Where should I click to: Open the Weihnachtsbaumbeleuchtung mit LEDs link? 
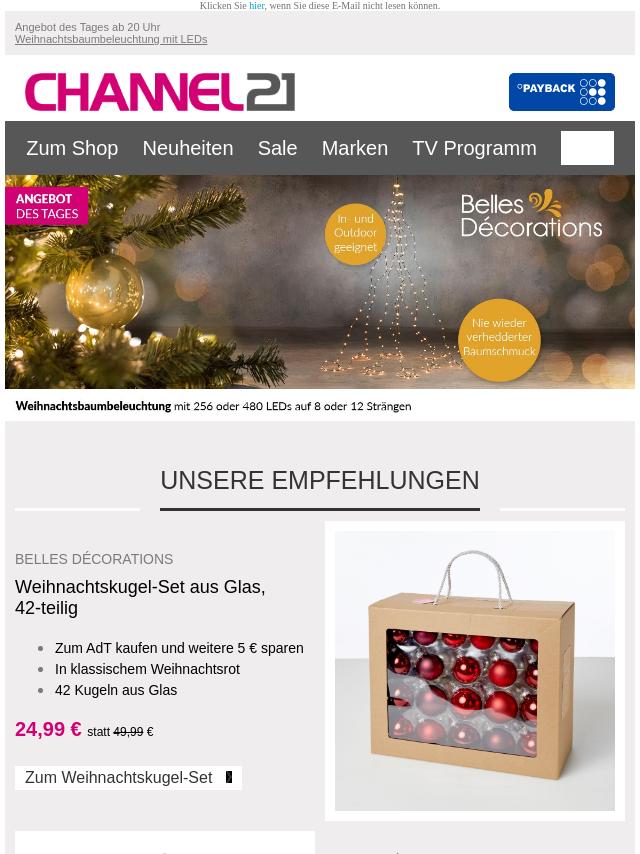pos(111,40)
